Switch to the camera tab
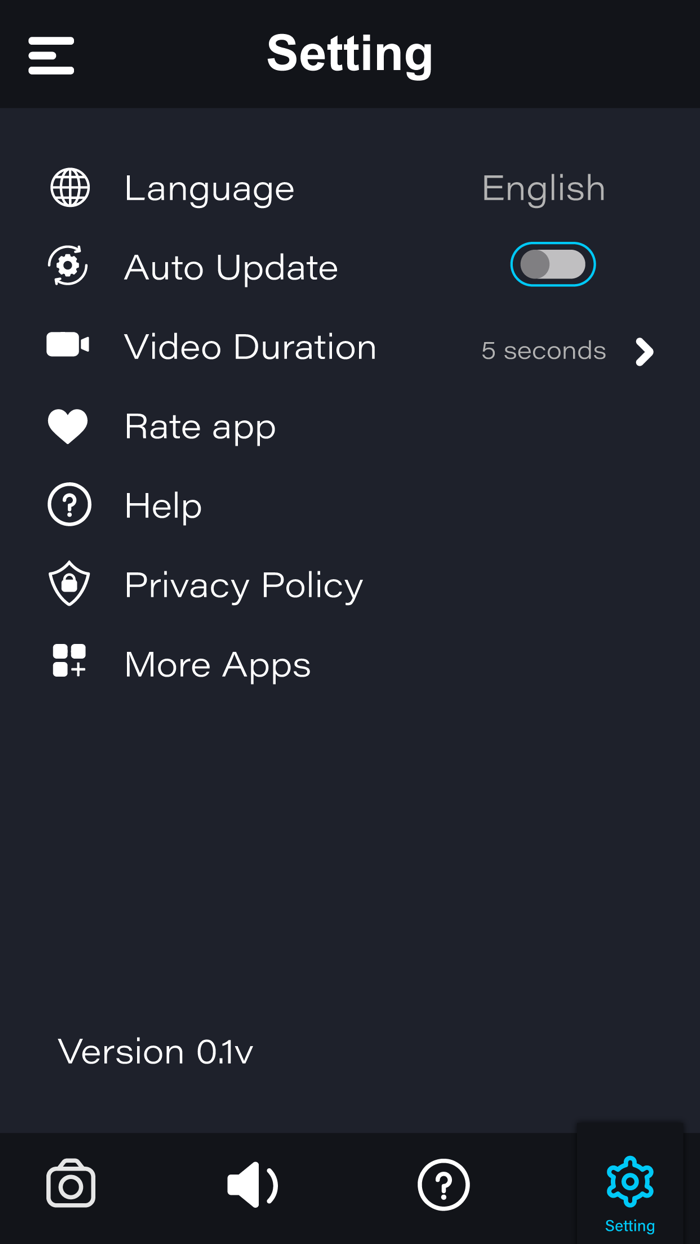 click(x=71, y=1185)
